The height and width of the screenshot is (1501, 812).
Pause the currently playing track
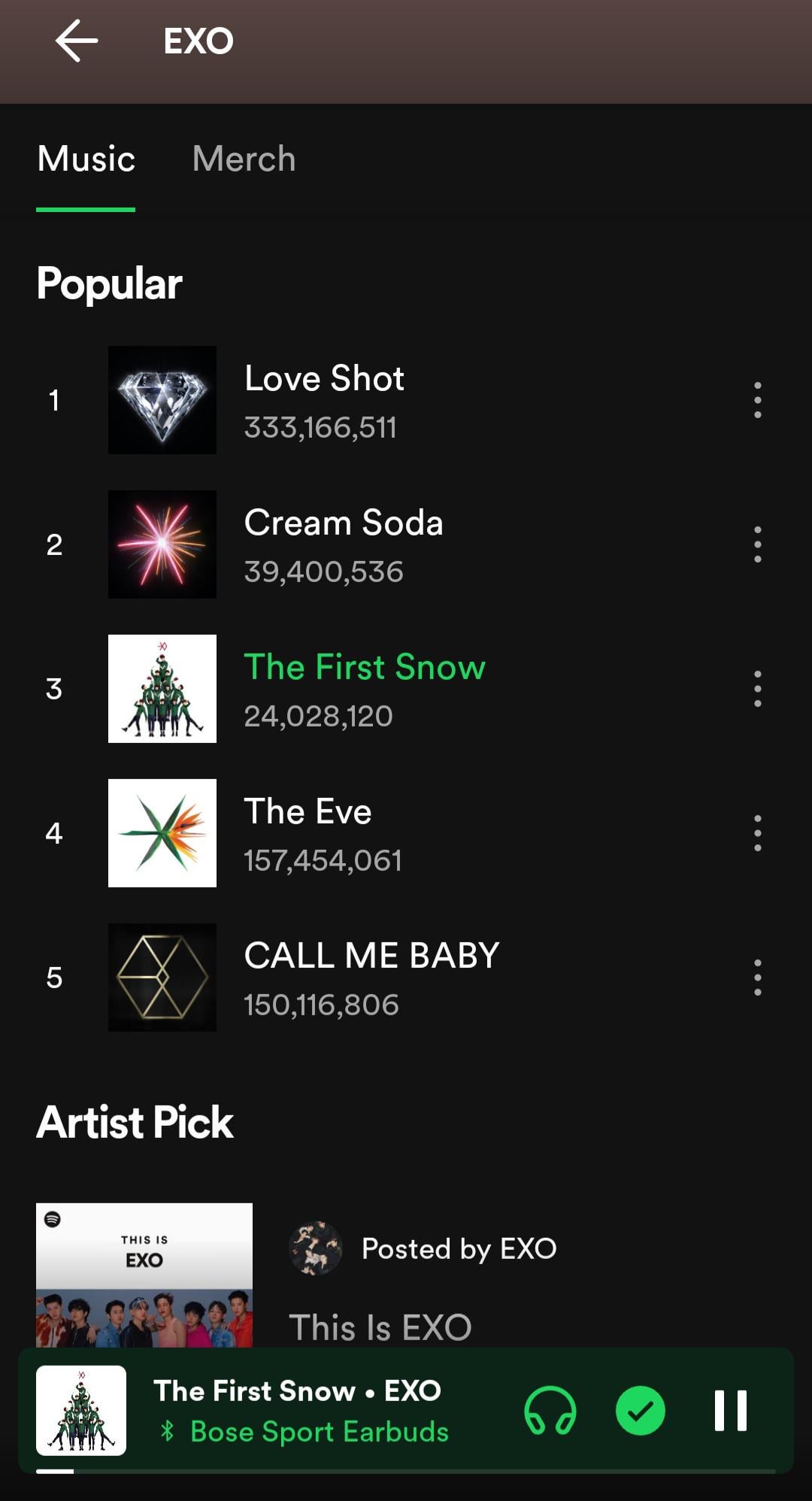tap(728, 1411)
